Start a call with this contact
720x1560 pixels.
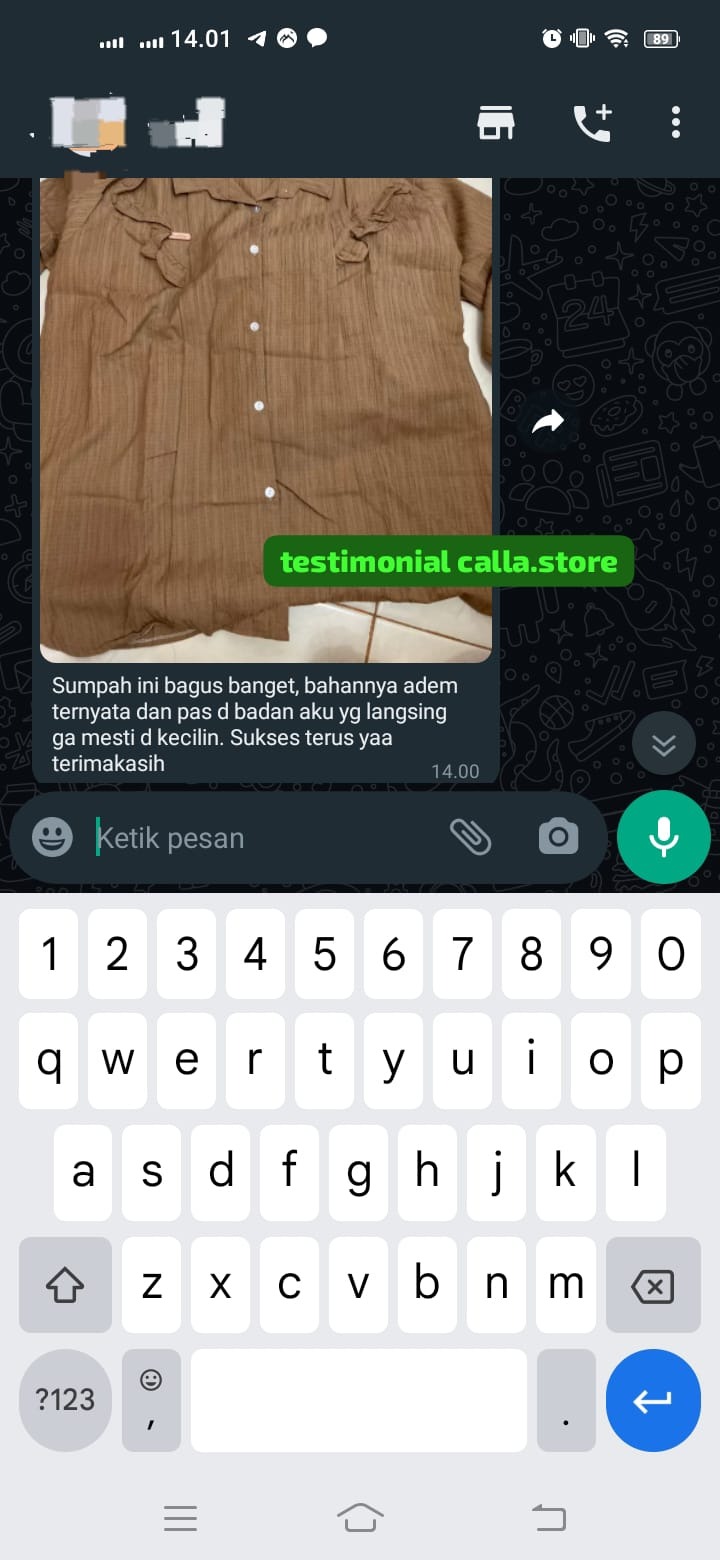pyautogui.click(x=592, y=123)
